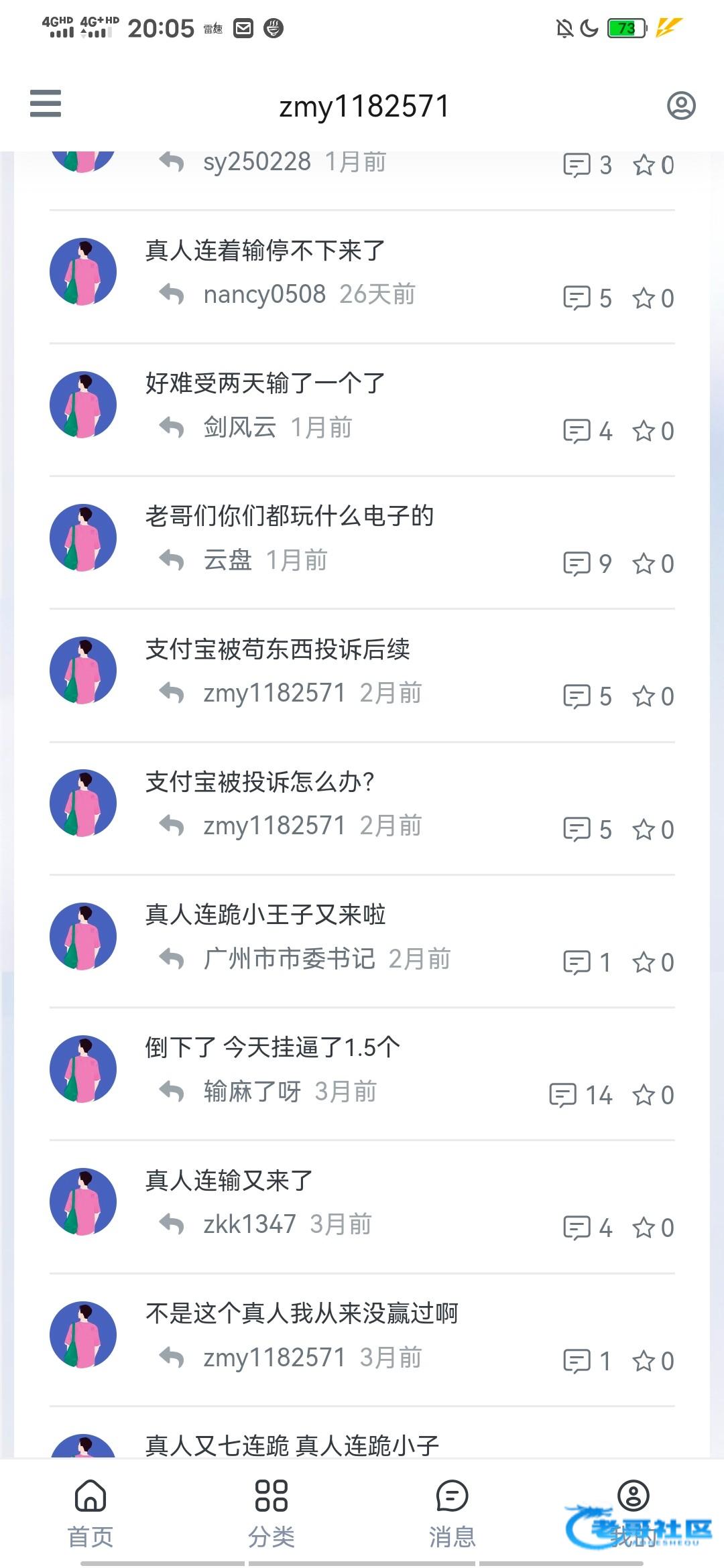Viewport: 724px width, 1568px height.
Task: Open the thread 倒下了 今天挂逼了1.5个
Action: [x=272, y=1047]
